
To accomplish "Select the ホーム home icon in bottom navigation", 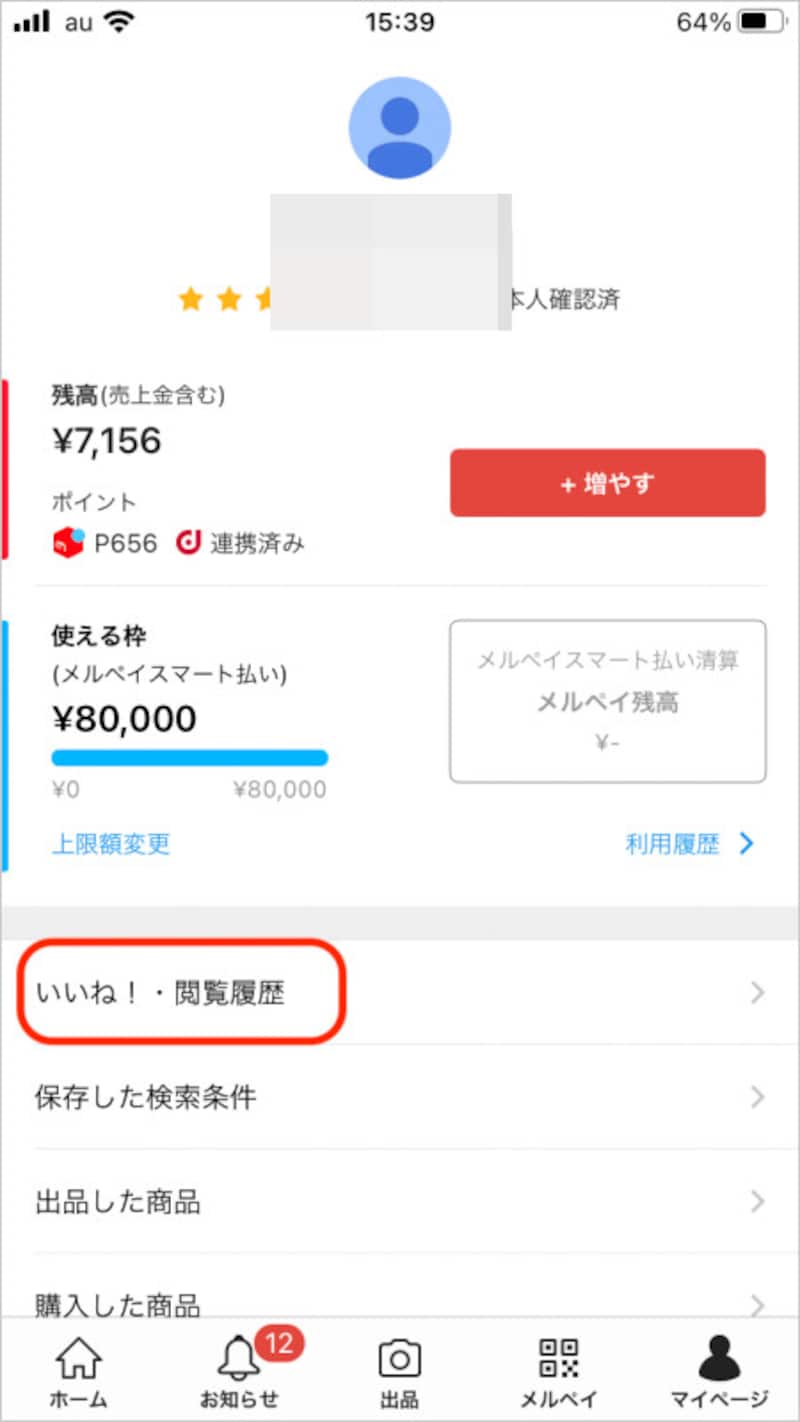I will point(78,1360).
